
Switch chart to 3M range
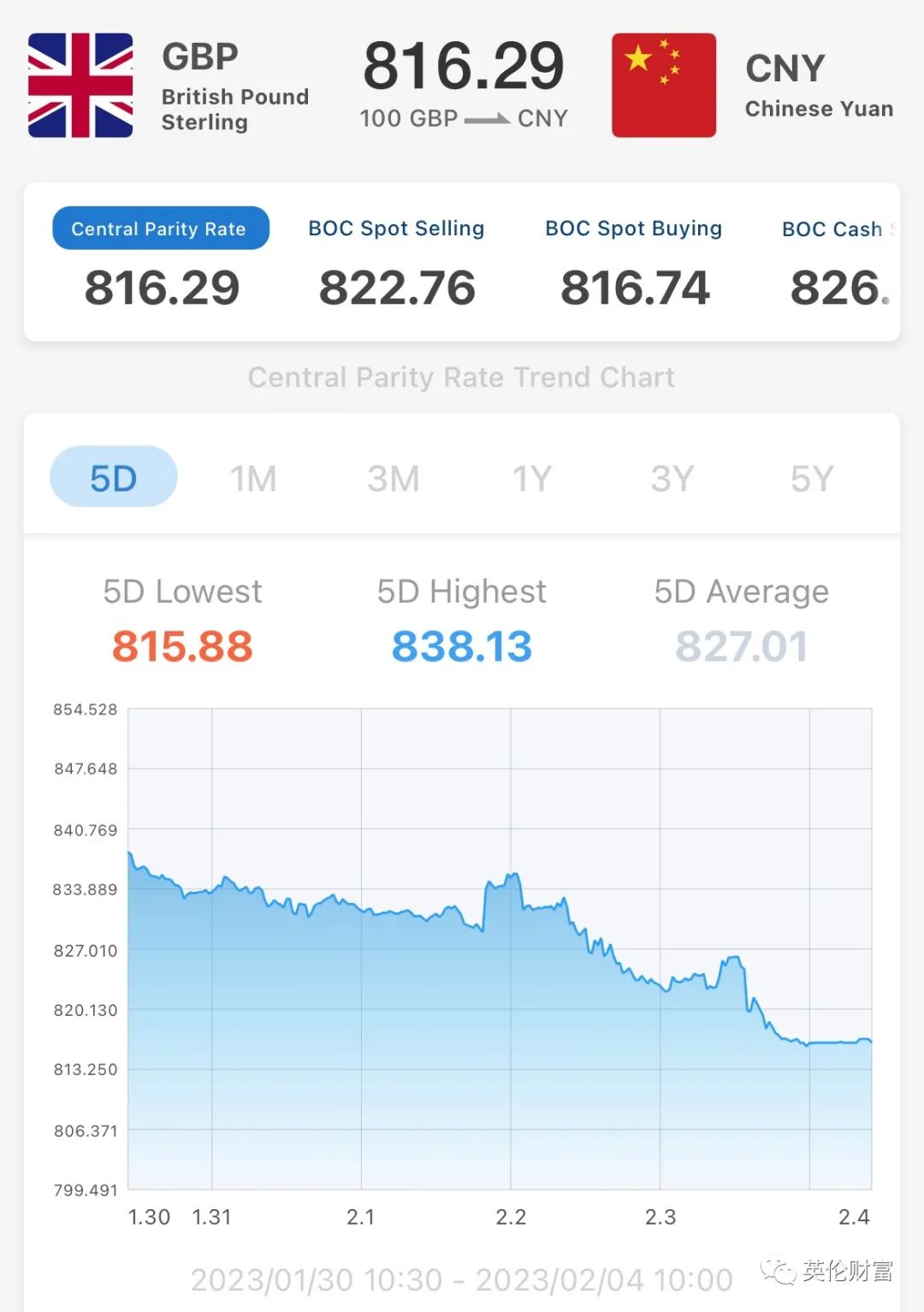point(393,478)
